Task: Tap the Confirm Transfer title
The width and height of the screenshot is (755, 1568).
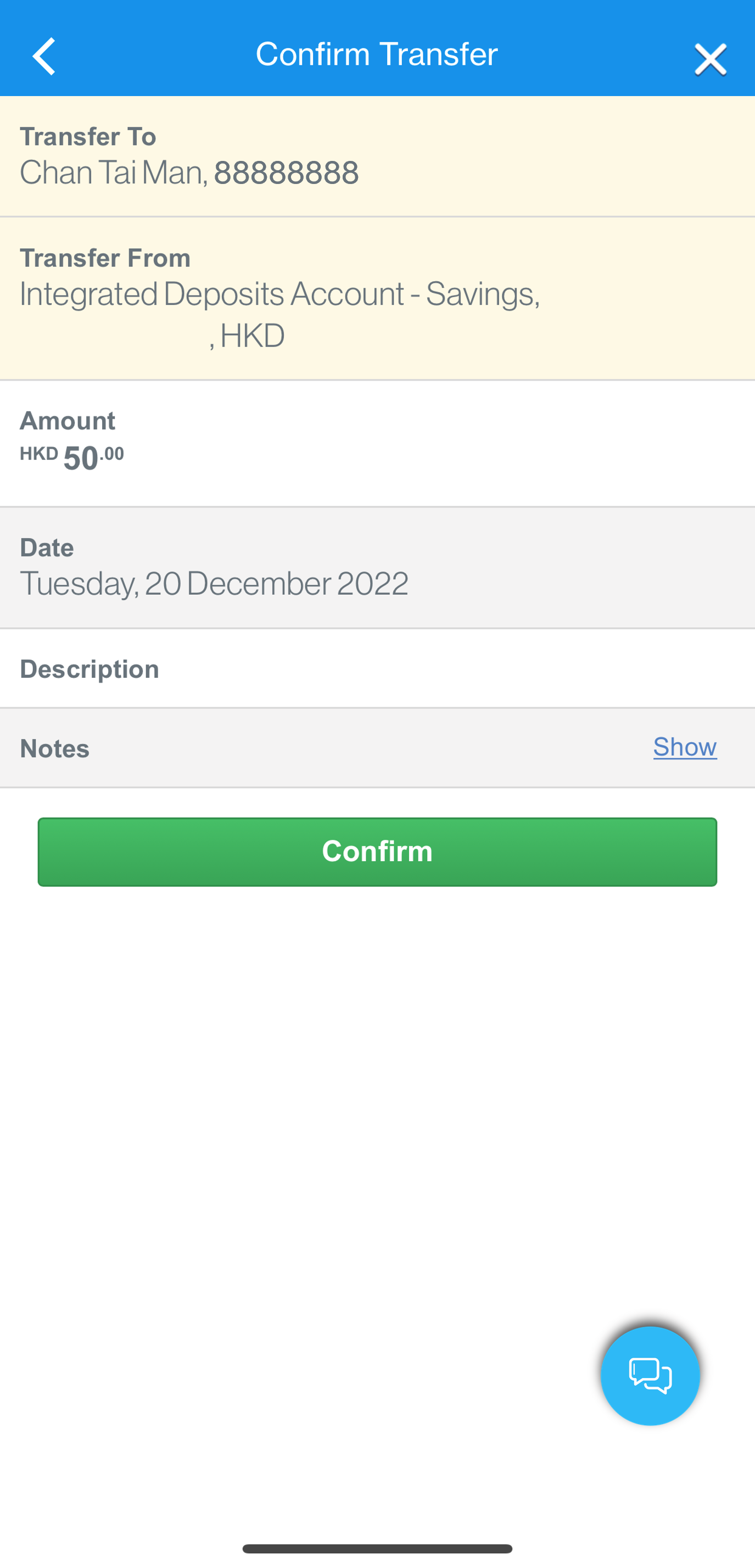Action: 376,54
